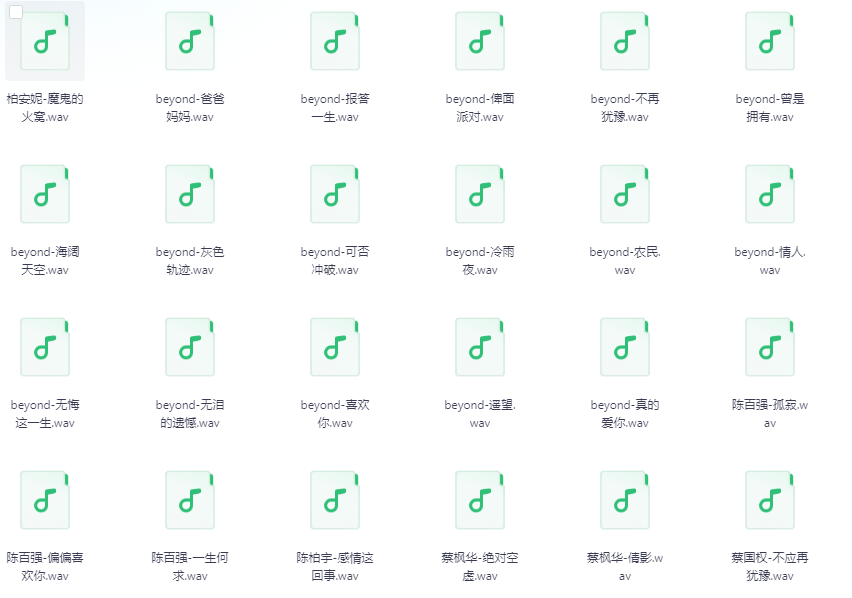Select beyond-可否冲破.wav file
This screenshot has width=852, height=598.
click(x=335, y=194)
